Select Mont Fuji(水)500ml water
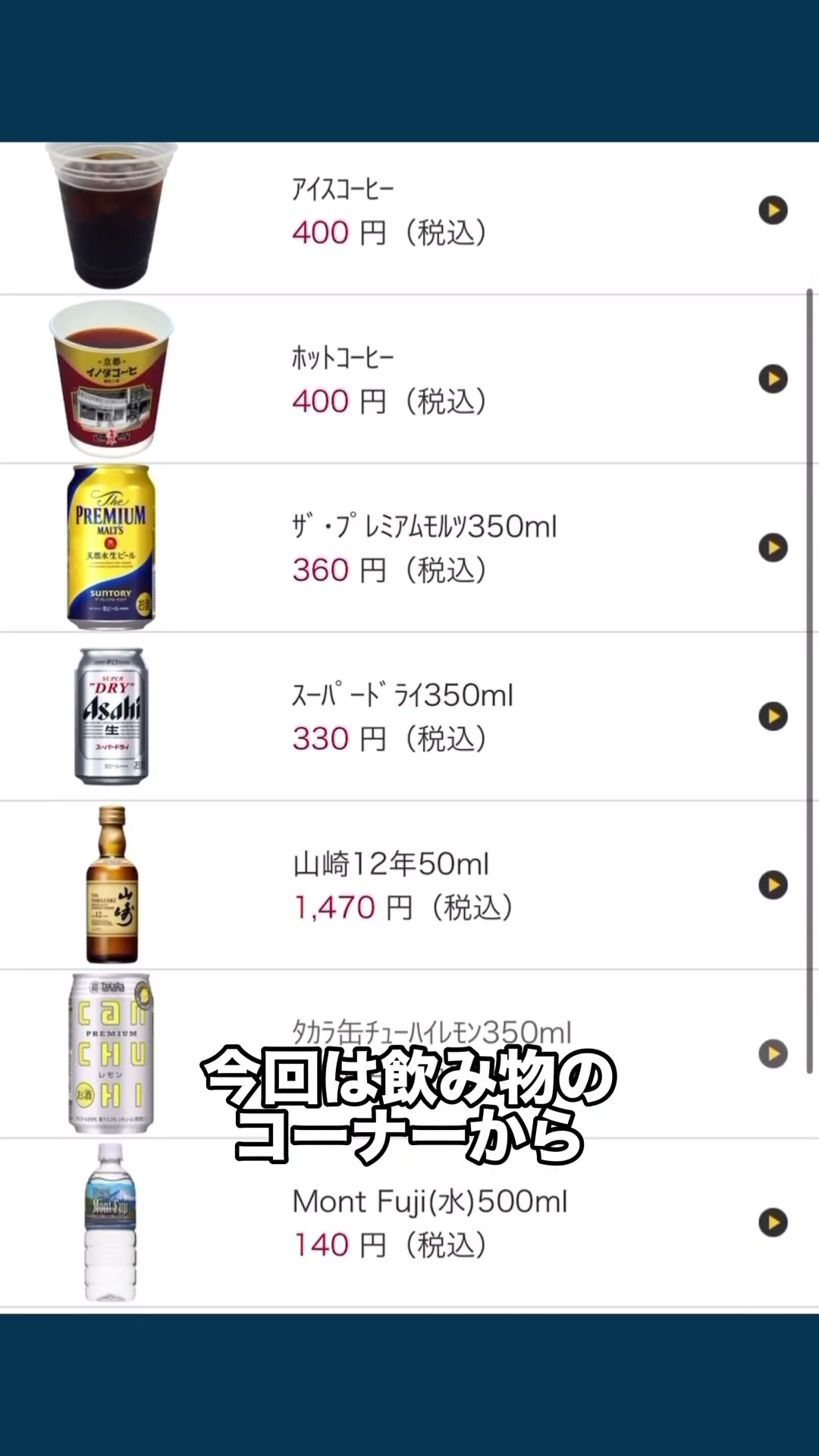Screen dimensions: 819x1456 coord(402,1222)
